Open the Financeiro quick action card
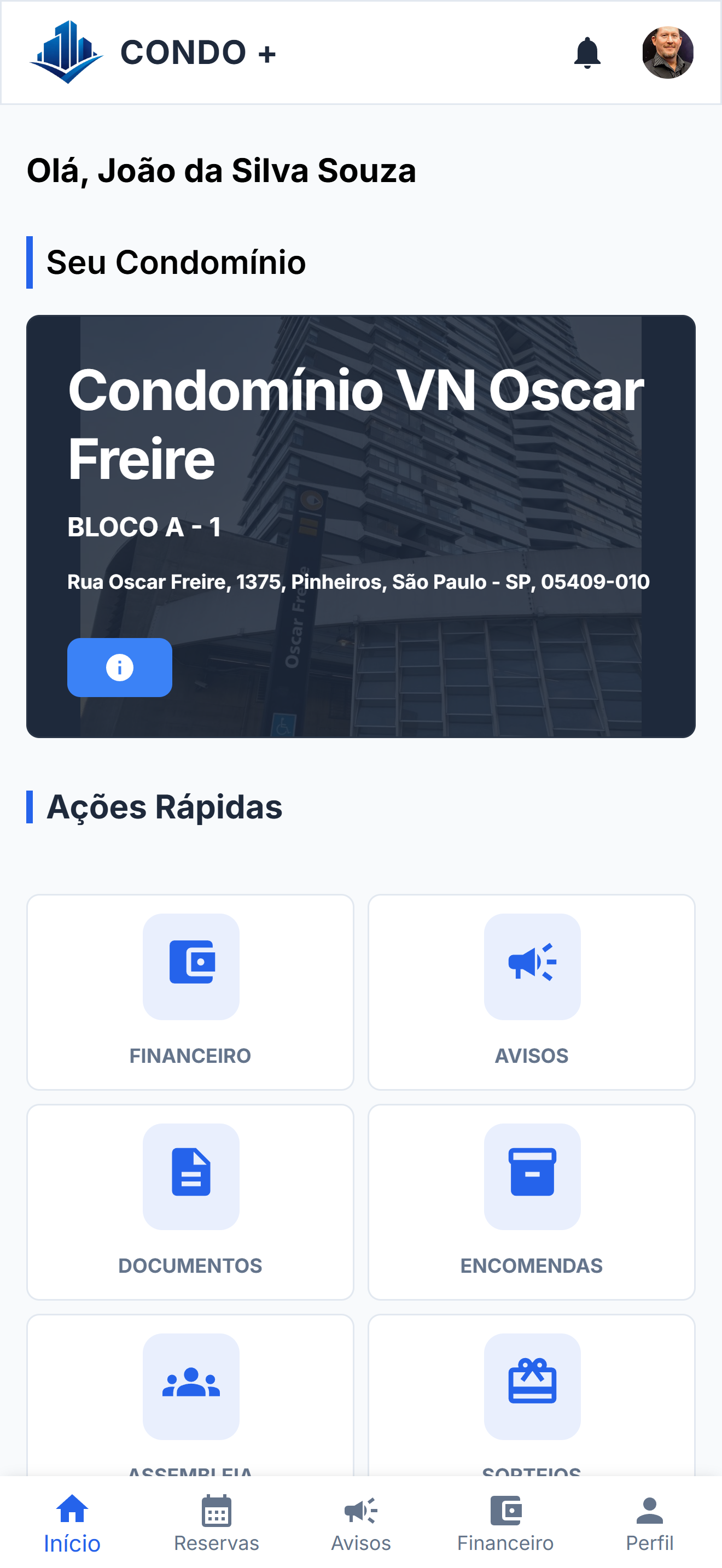The width and height of the screenshot is (722, 1568). 190,992
